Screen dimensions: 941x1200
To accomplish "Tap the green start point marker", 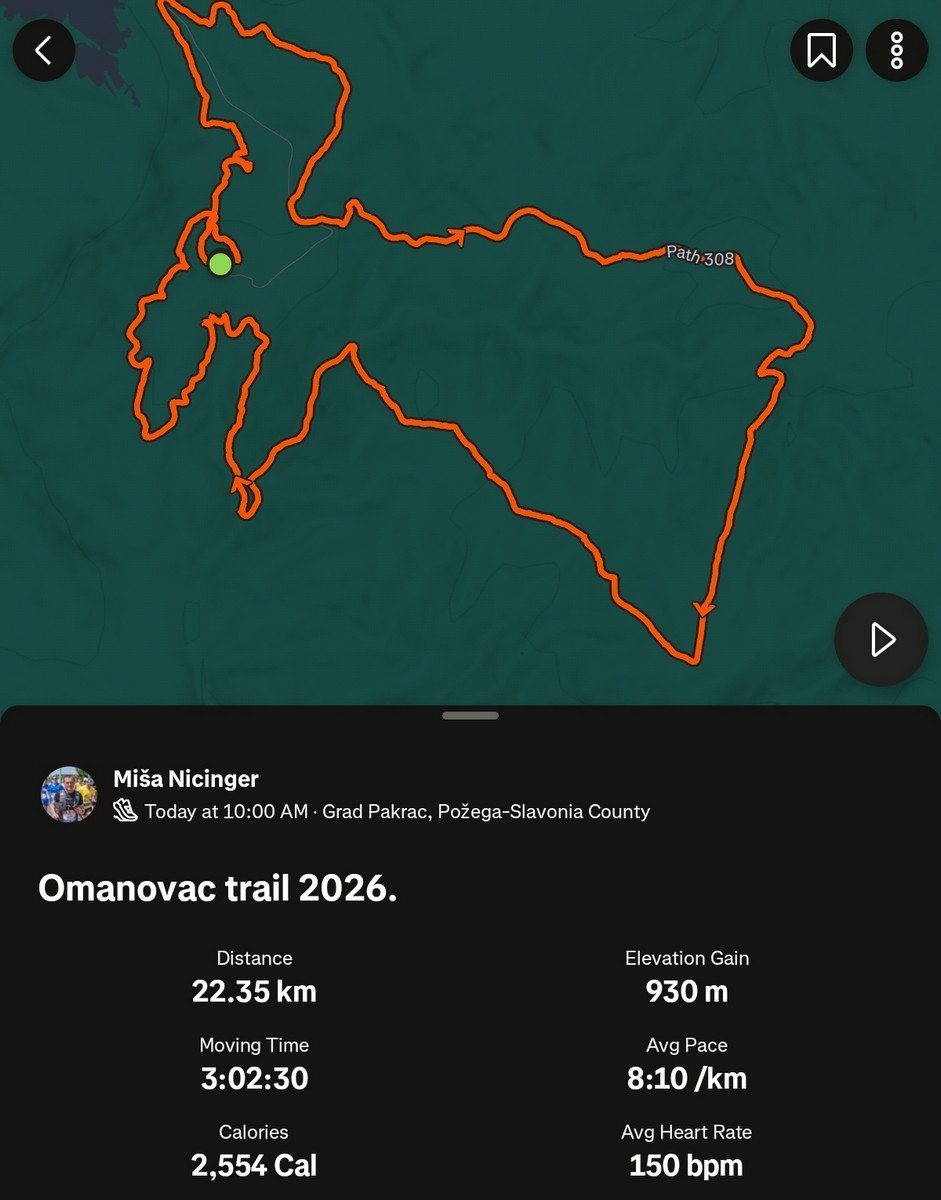I will pyautogui.click(x=220, y=264).
